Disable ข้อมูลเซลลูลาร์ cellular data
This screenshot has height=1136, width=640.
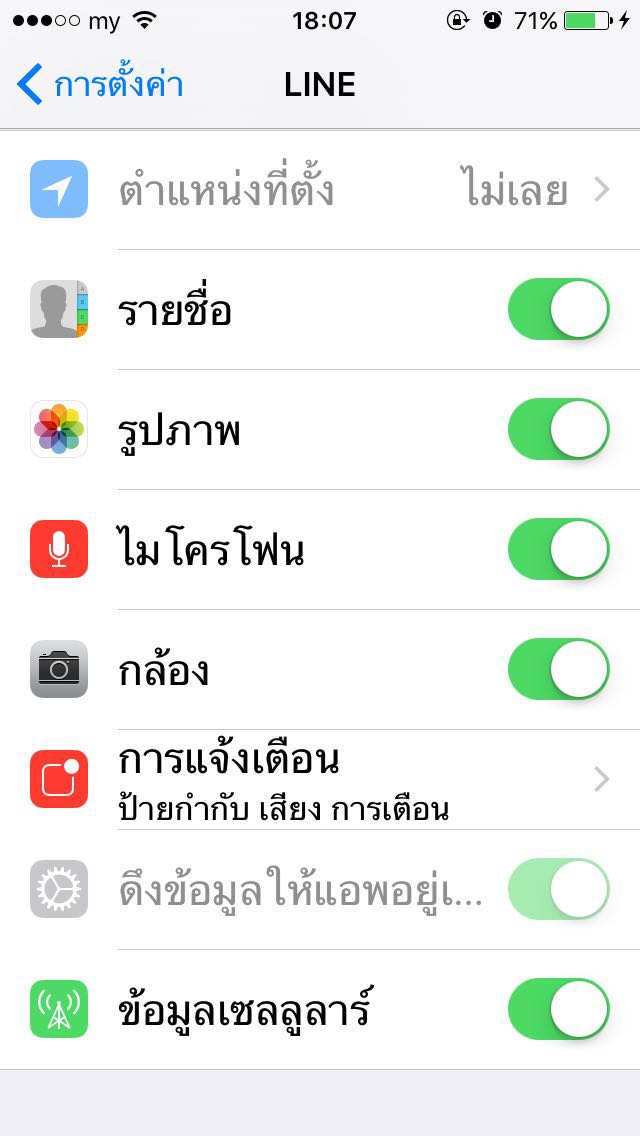pyautogui.click(x=558, y=1009)
